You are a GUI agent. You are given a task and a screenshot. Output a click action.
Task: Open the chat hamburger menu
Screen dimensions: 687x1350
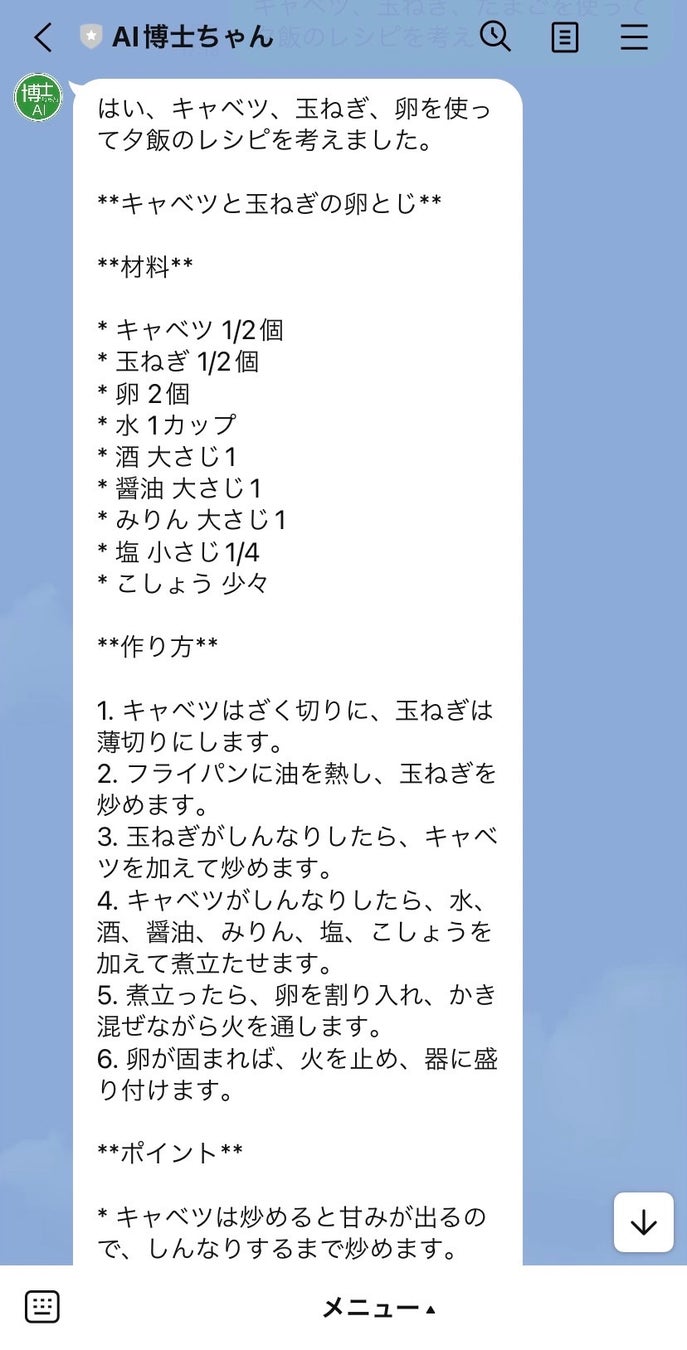(634, 38)
